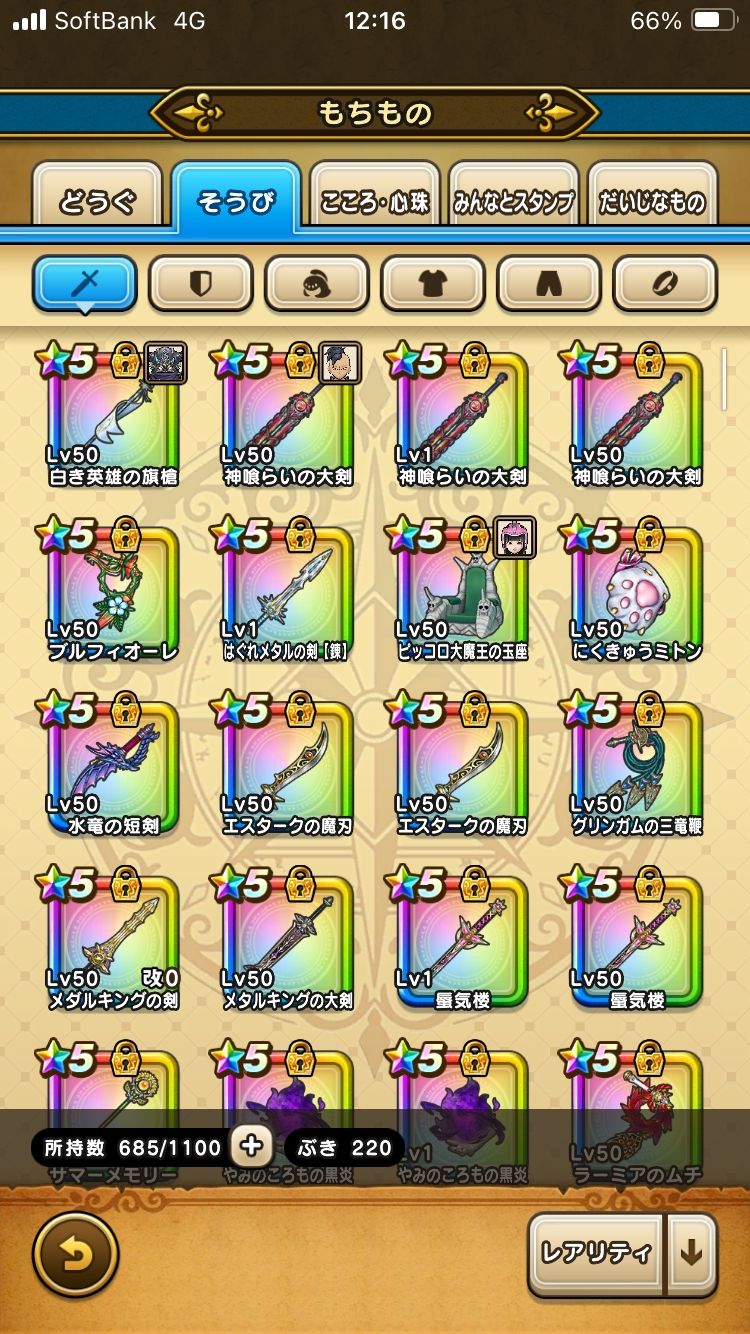
Task: Select the shirt armor filter
Action: (433, 284)
